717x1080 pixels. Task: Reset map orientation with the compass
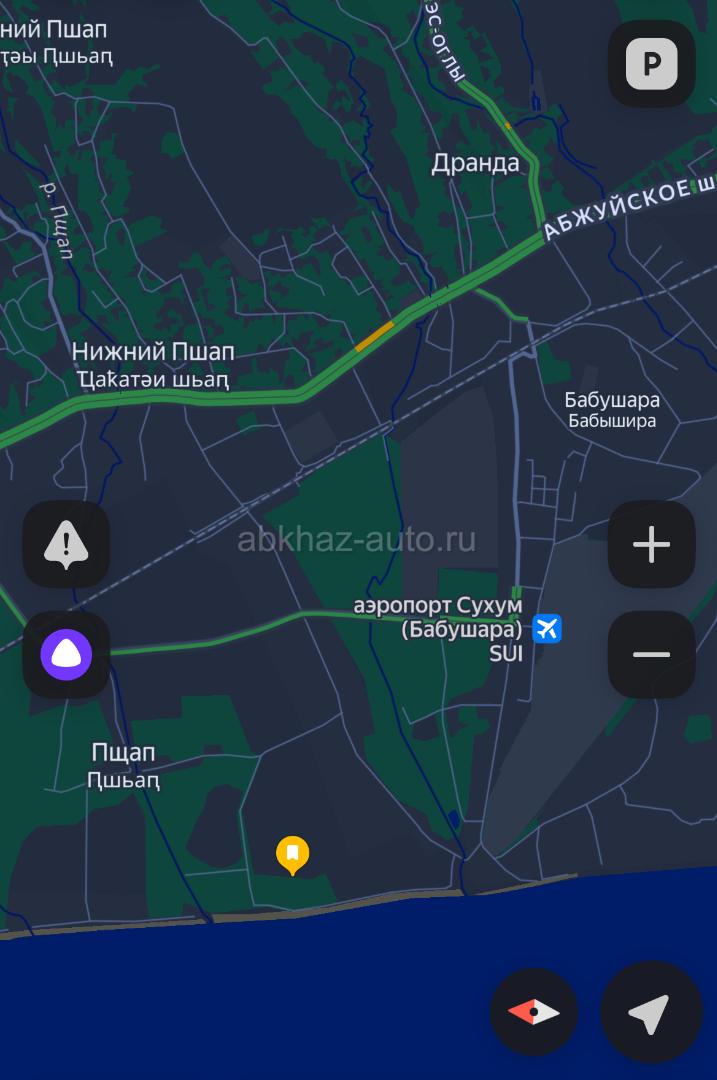point(534,1012)
